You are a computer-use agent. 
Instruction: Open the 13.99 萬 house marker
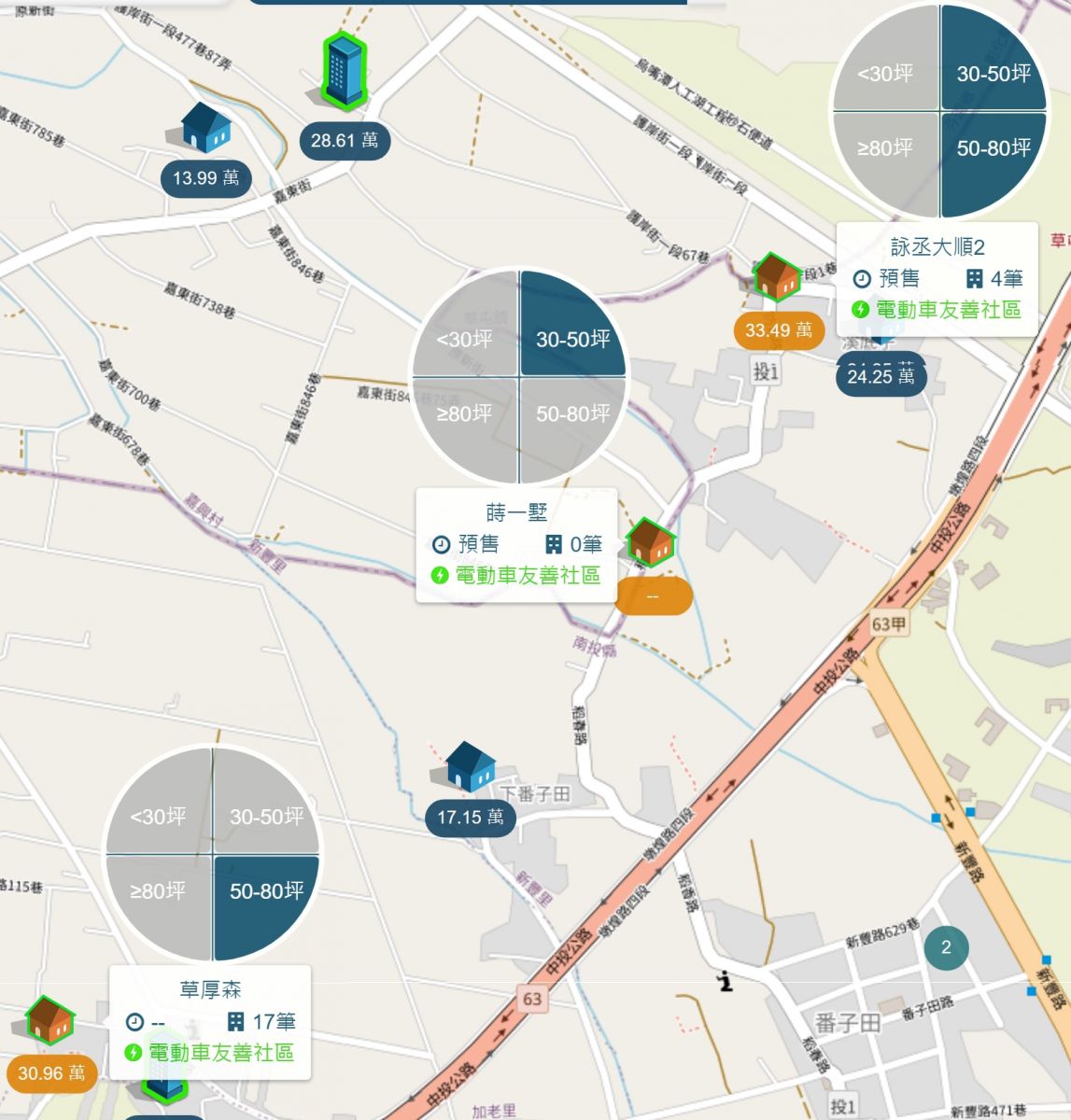[x=206, y=128]
